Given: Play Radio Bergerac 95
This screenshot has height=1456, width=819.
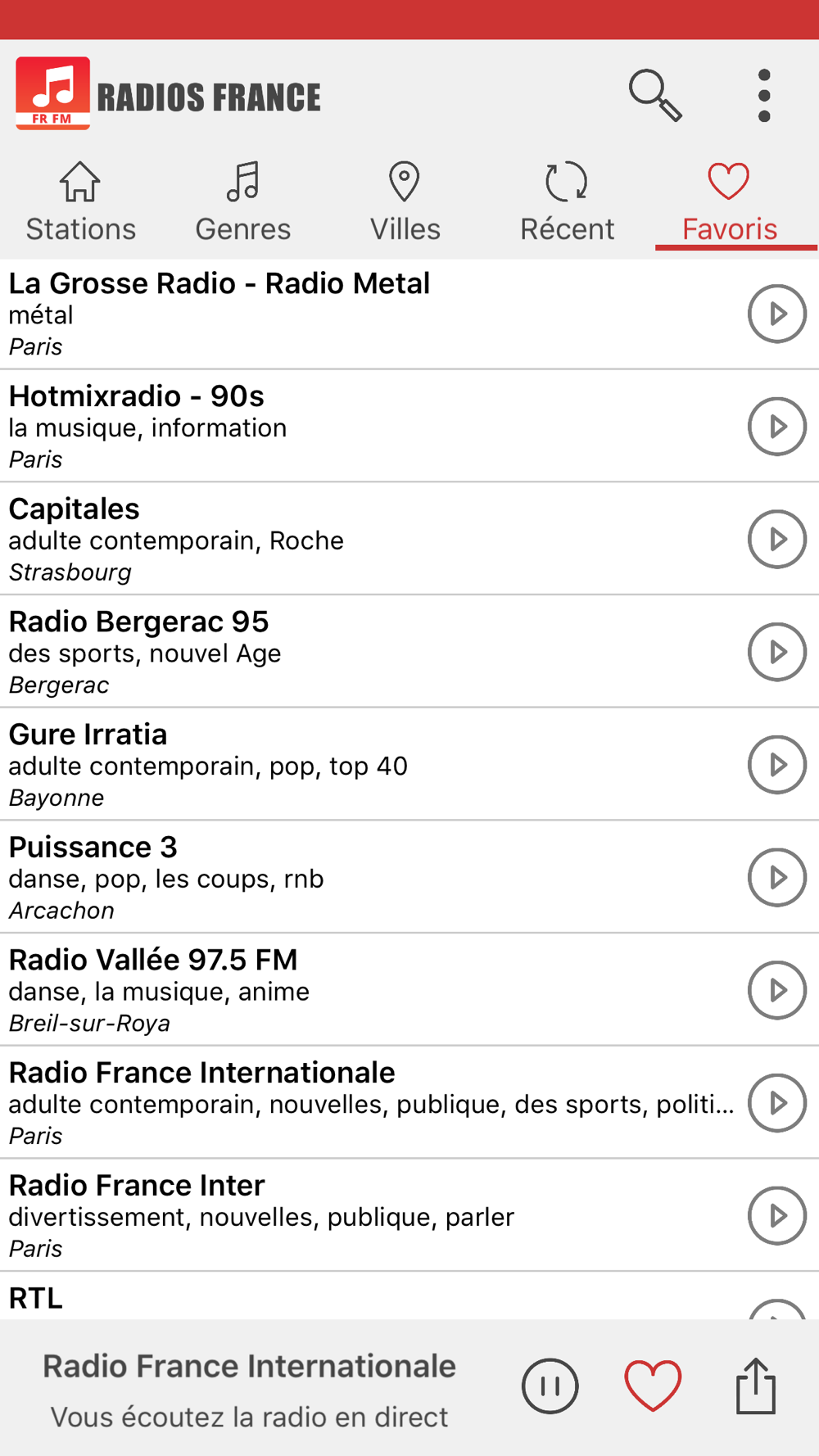Looking at the screenshot, I should pos(776,652).
